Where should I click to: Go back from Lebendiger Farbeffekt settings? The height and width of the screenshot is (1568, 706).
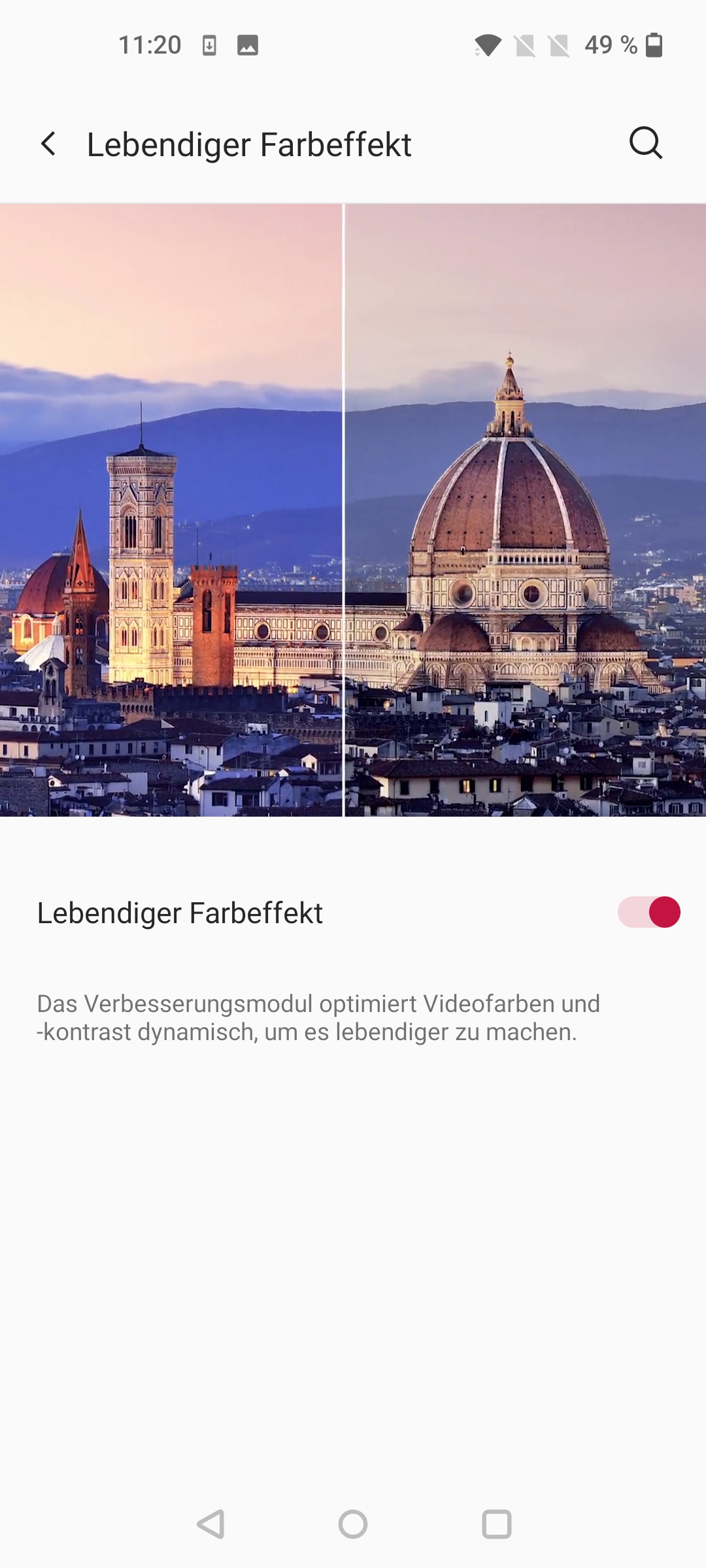pos(48,144)
